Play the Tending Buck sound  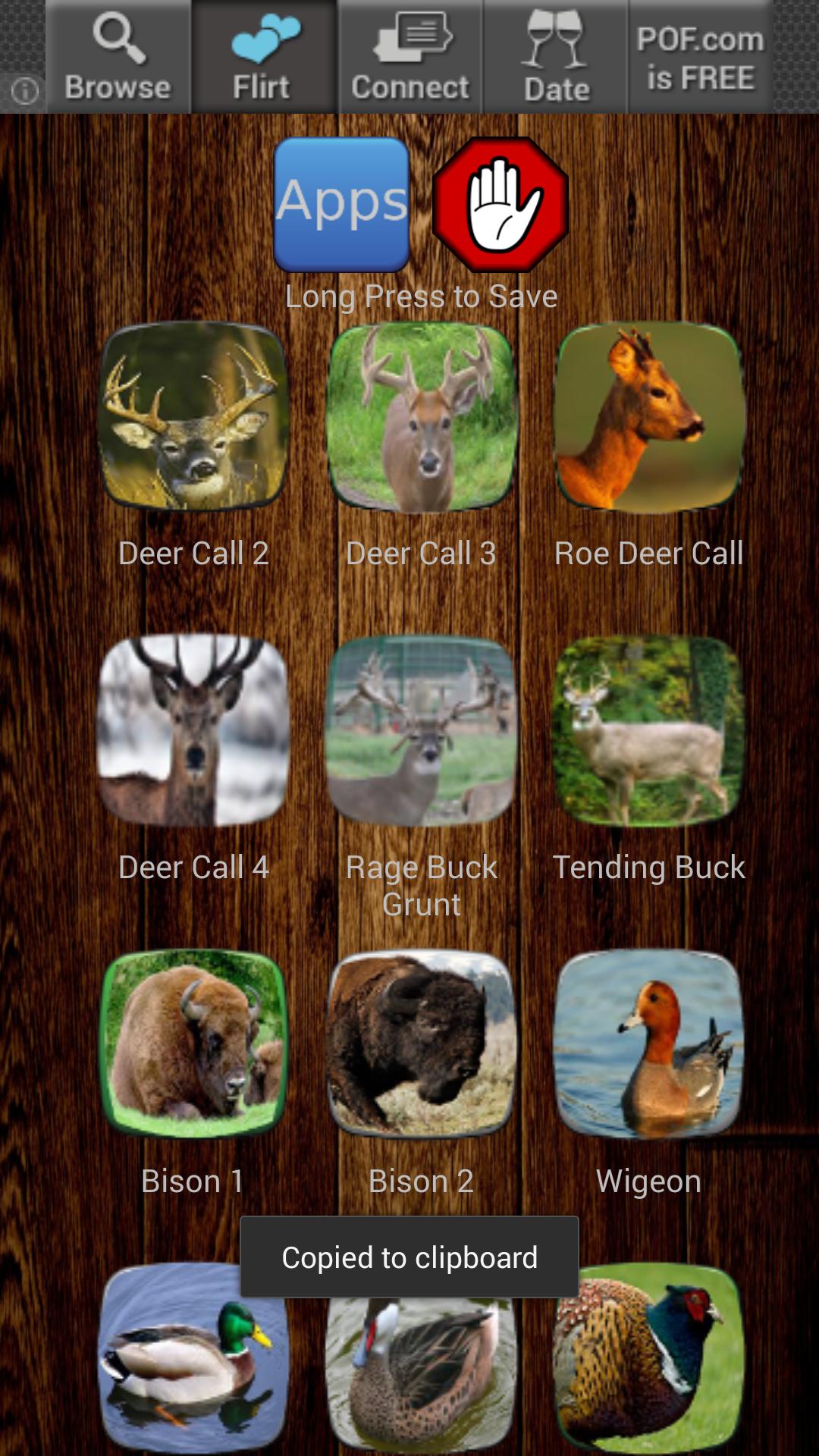click(649, 730)
